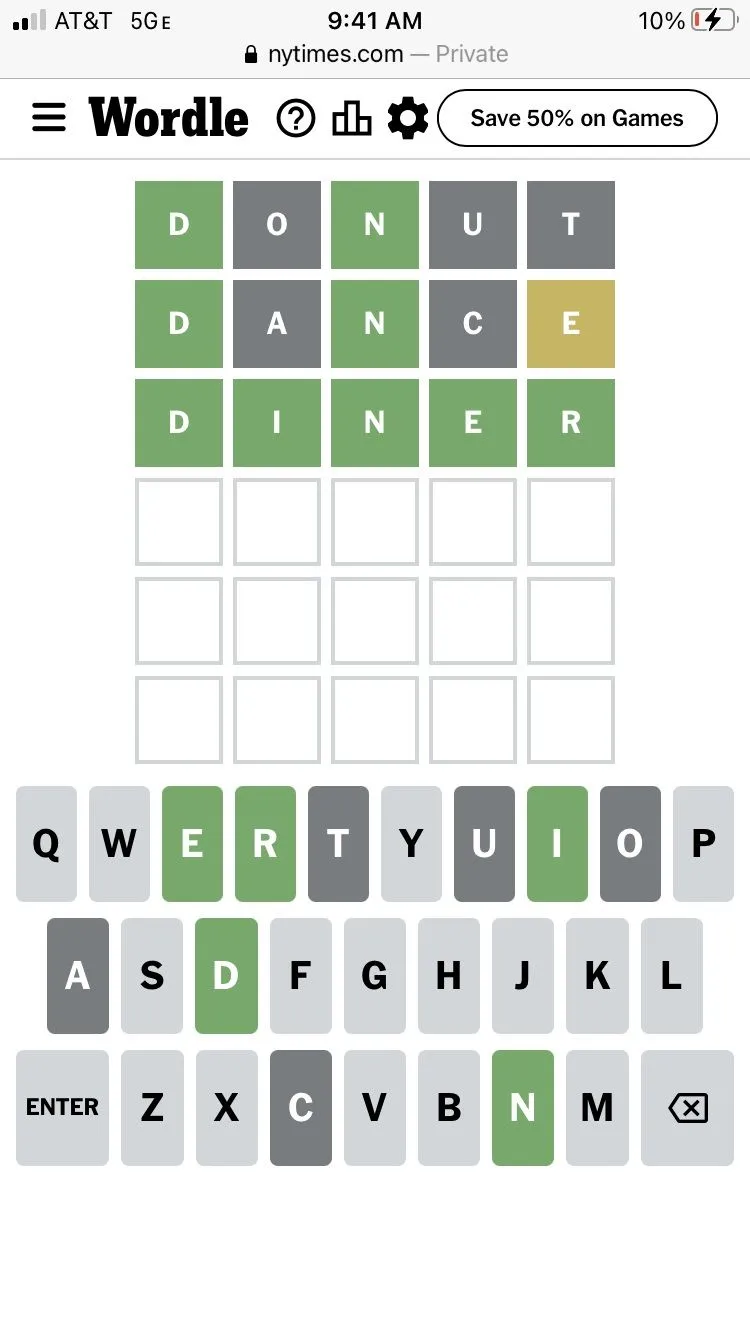Tap the letter L key
750x1334 pixels.
671,976
